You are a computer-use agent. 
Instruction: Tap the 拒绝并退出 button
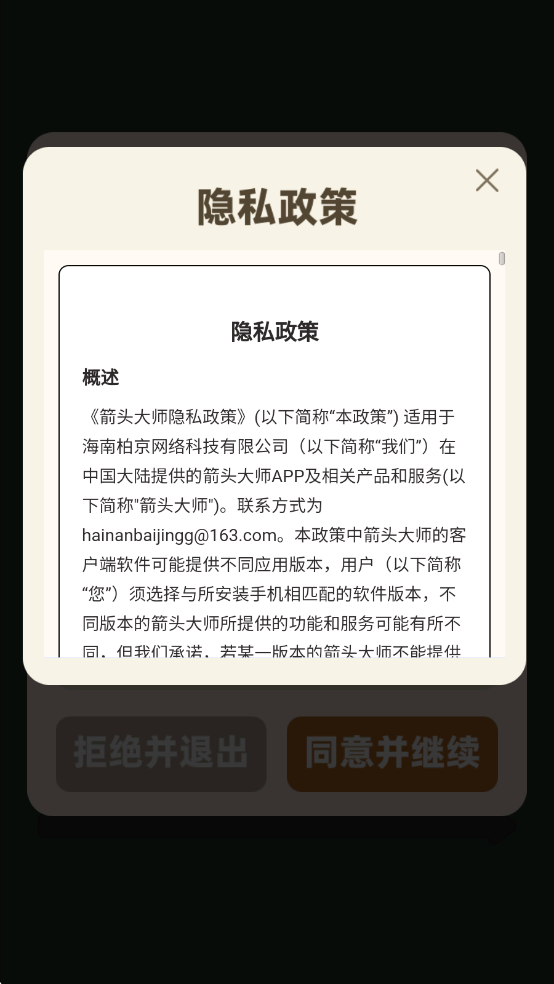coord(161,754)
